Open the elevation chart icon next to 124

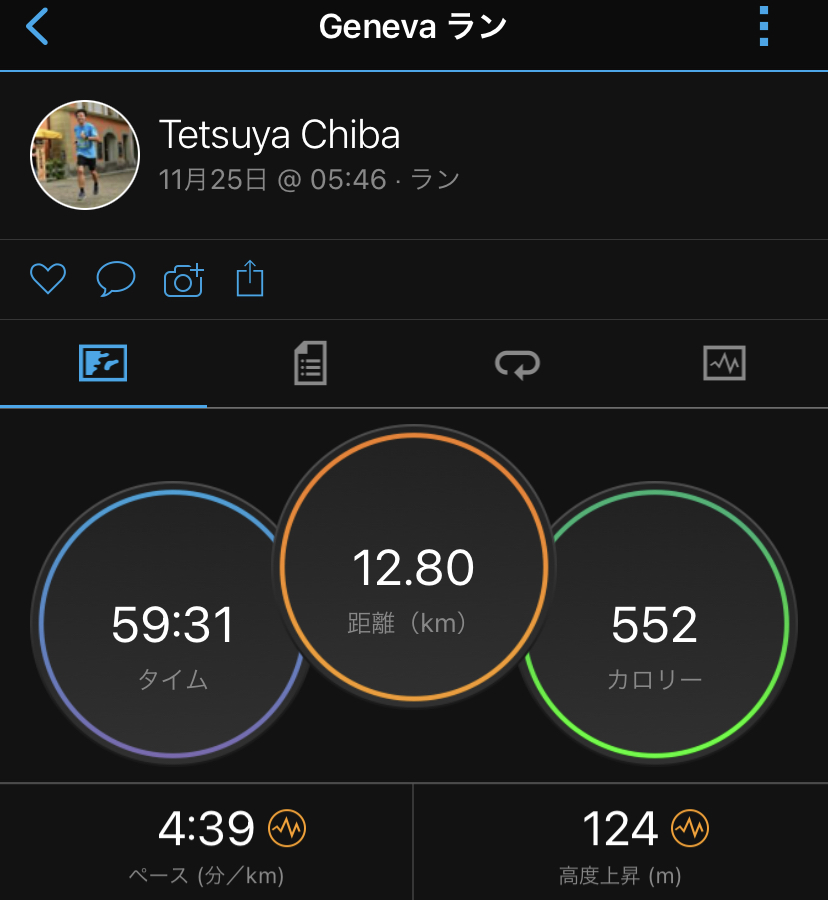coord(689,828)
